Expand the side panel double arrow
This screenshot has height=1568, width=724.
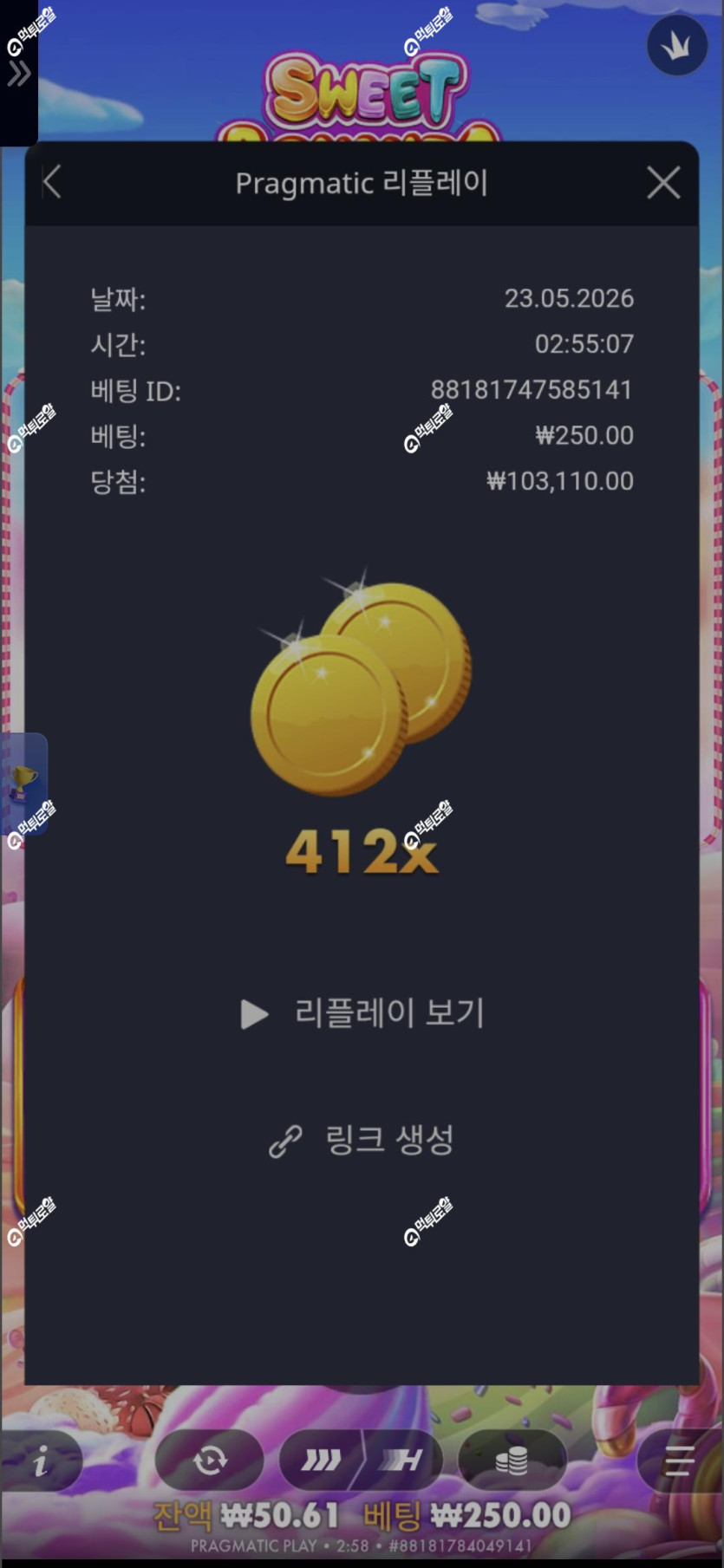tap(19, 75)
